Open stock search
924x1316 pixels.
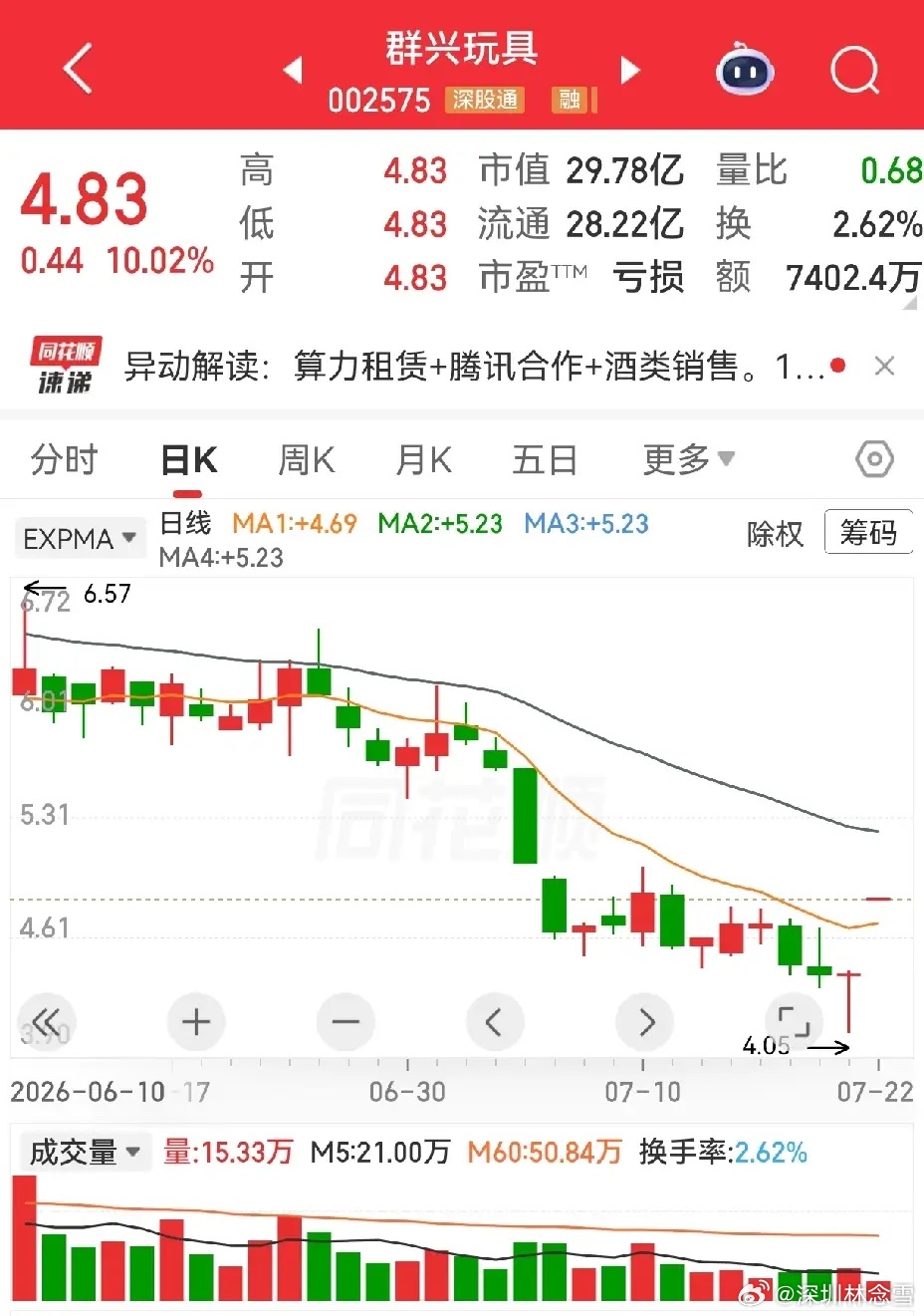tap(854, 69)
